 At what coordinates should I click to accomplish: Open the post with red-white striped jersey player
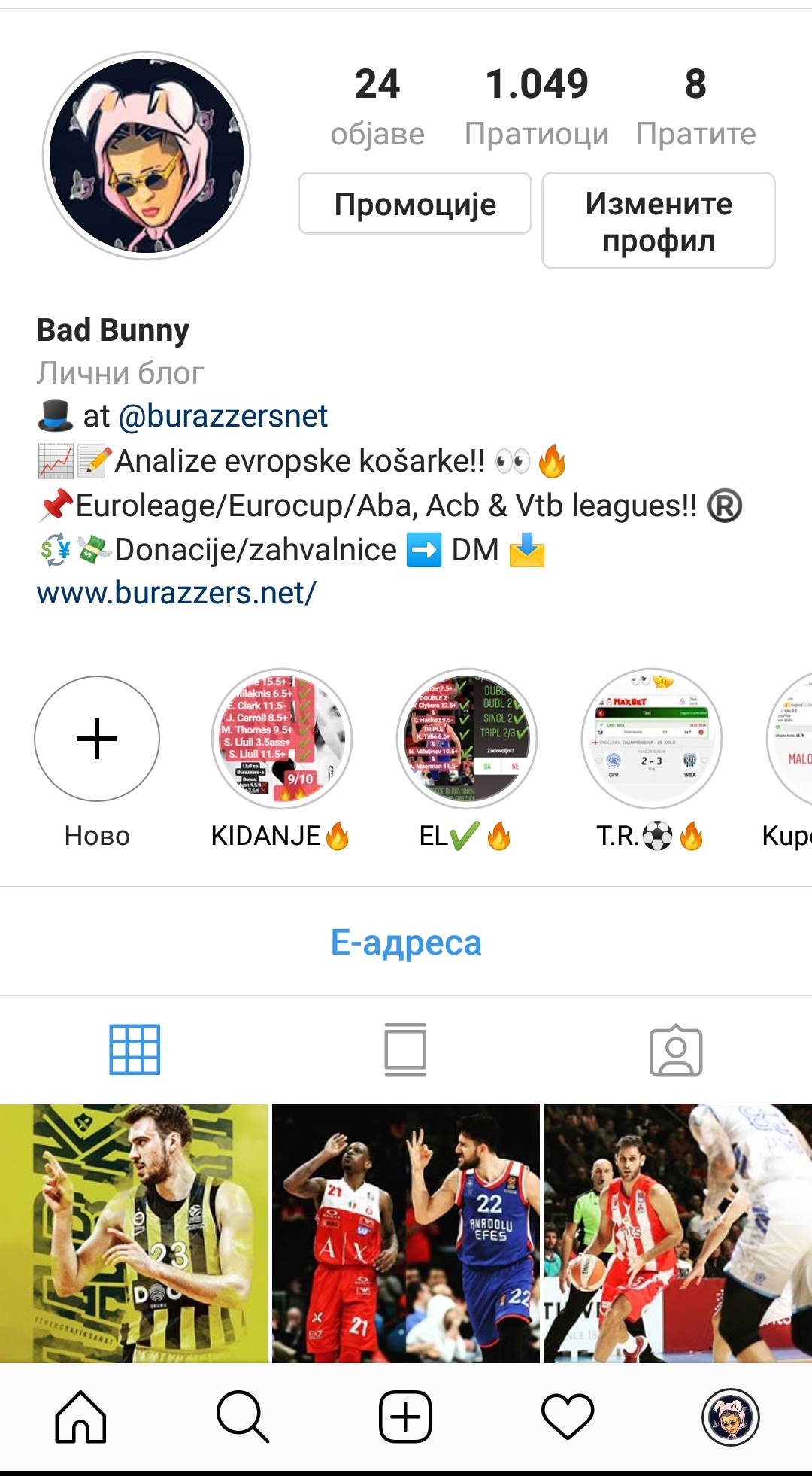677,1234
